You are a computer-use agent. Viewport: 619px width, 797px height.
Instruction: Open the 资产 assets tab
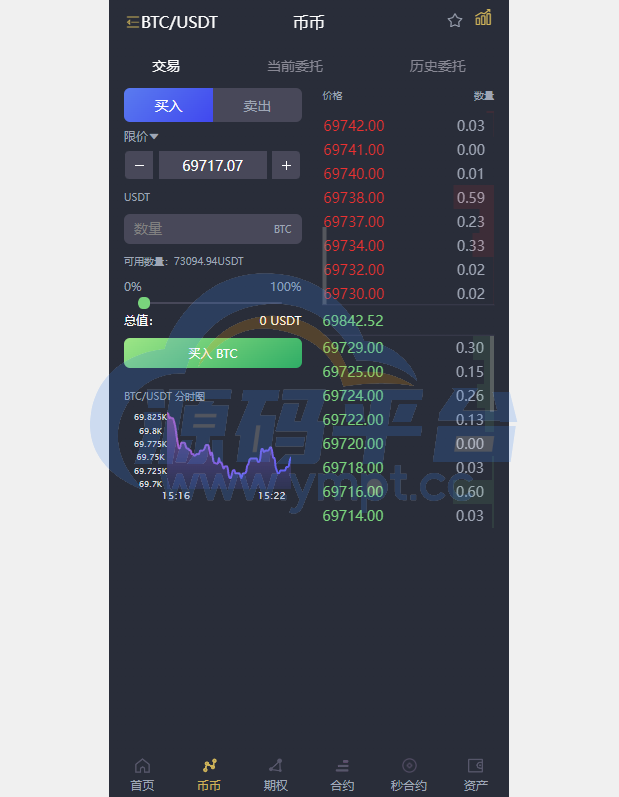point(476,775)
